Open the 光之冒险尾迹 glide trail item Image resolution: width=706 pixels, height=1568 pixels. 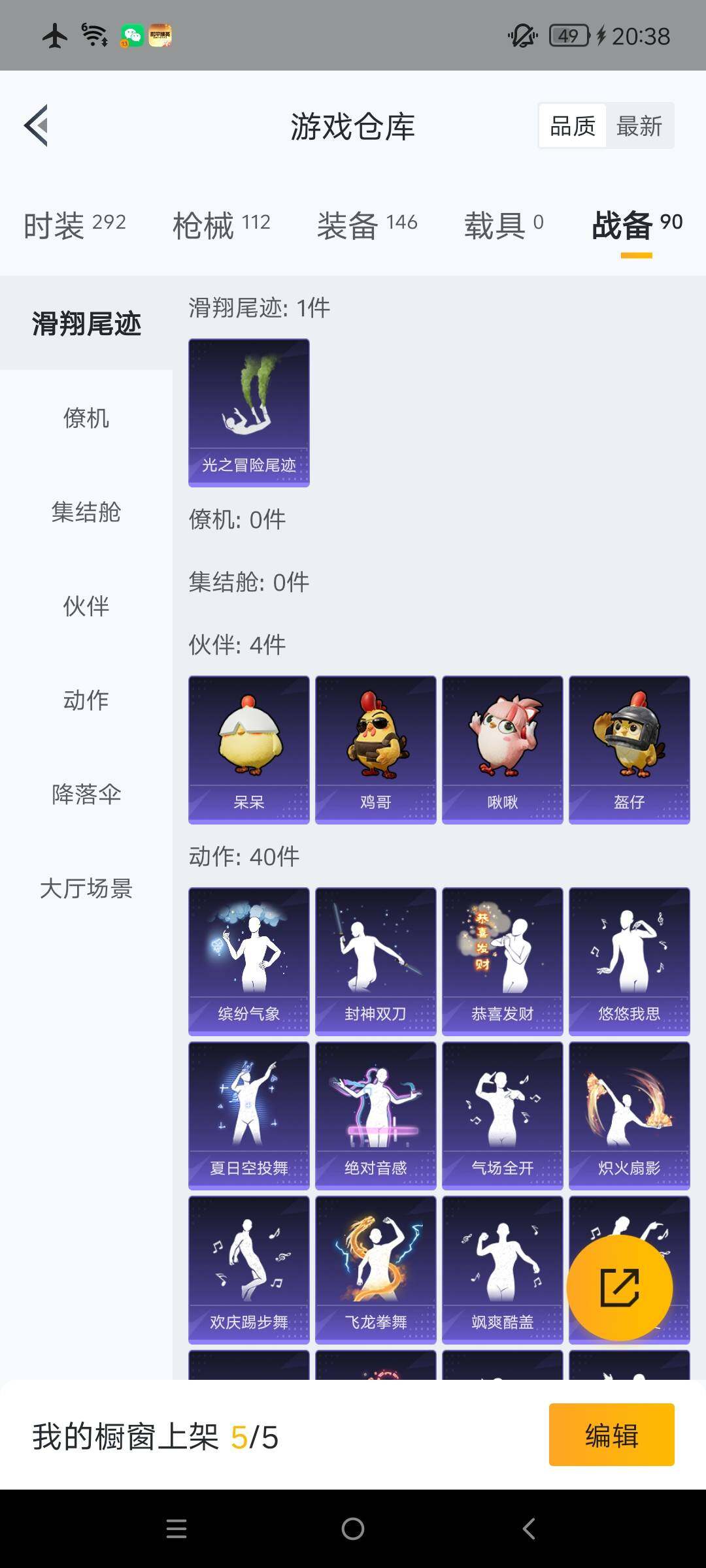(248, 412)
